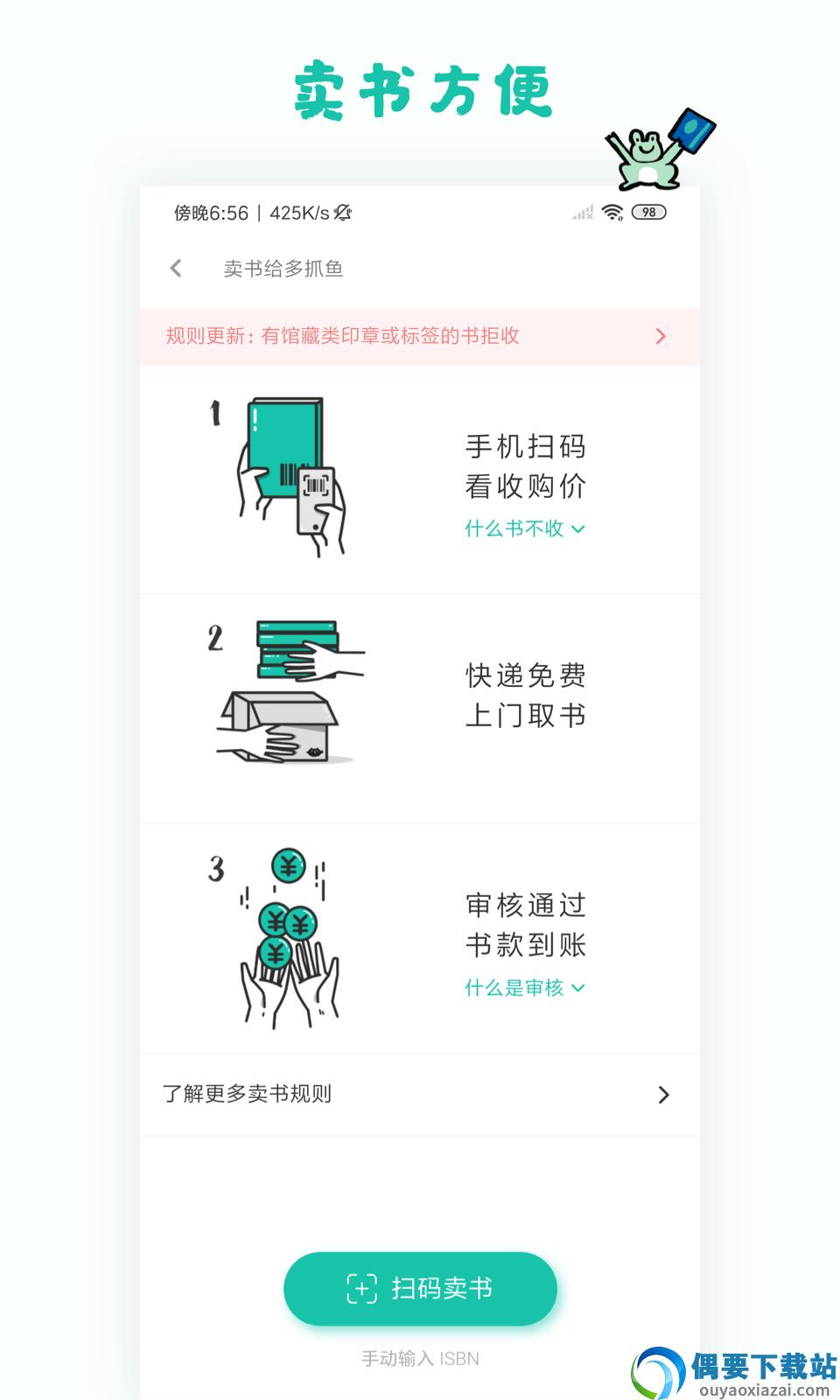
Task: Tap the scan-code icon inside 扫码卖书 button
Action: [361, 1288]
